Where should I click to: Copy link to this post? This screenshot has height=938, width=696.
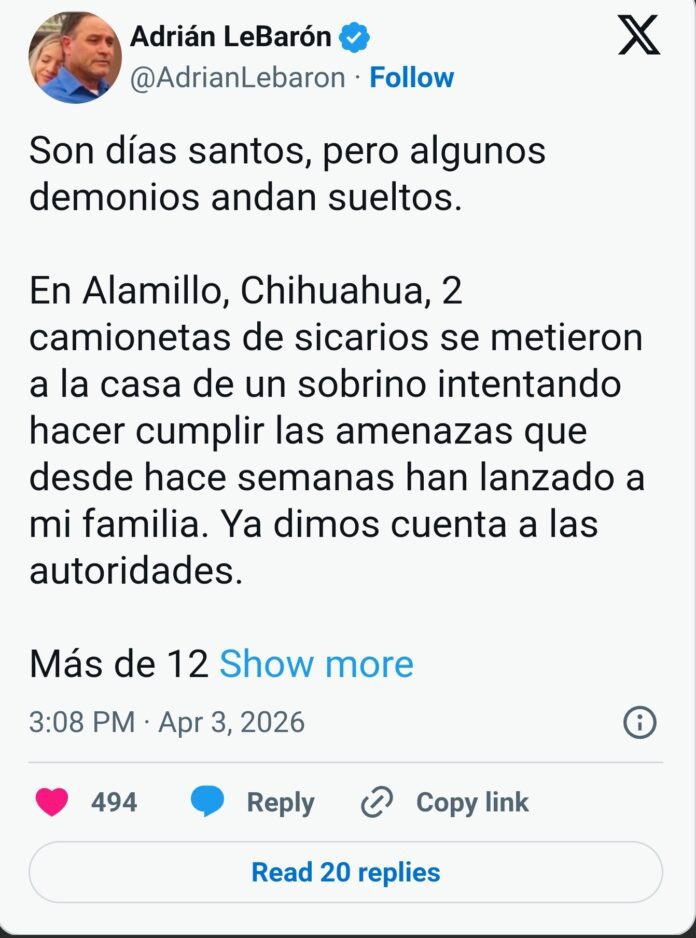point(446,802)
